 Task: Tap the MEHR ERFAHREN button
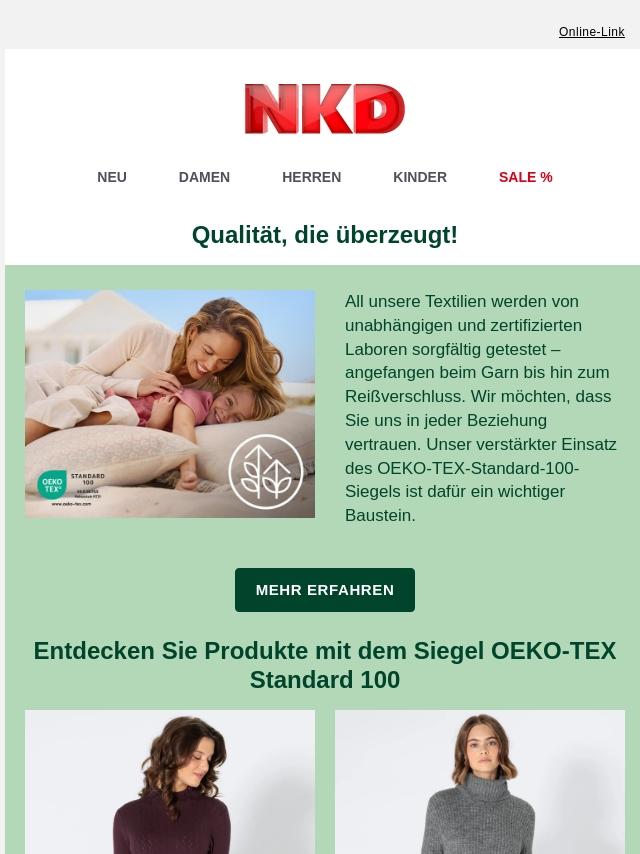pyautogui.click(x=324, y=590)
